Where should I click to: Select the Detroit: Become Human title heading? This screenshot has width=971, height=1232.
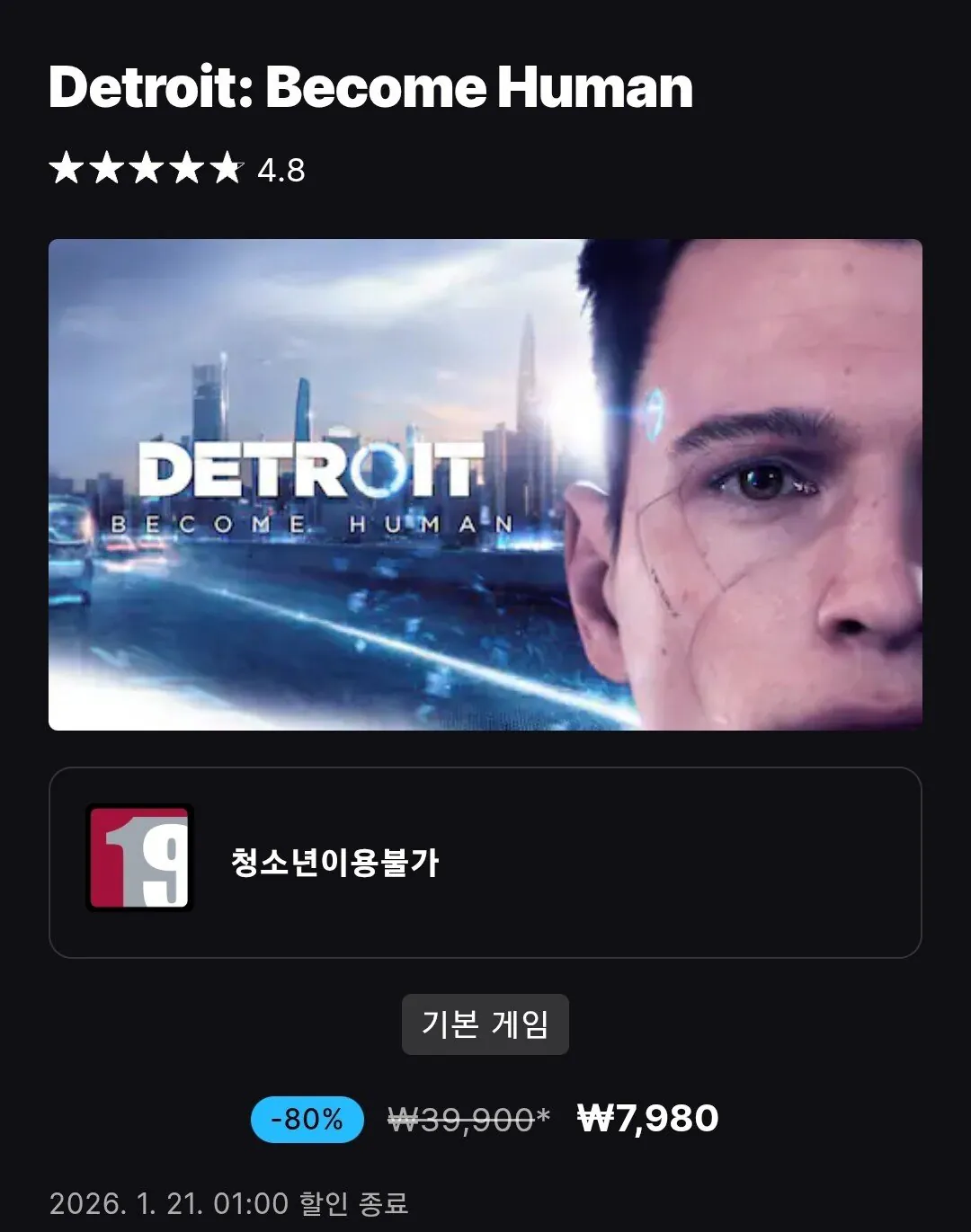tap(370, 88)
